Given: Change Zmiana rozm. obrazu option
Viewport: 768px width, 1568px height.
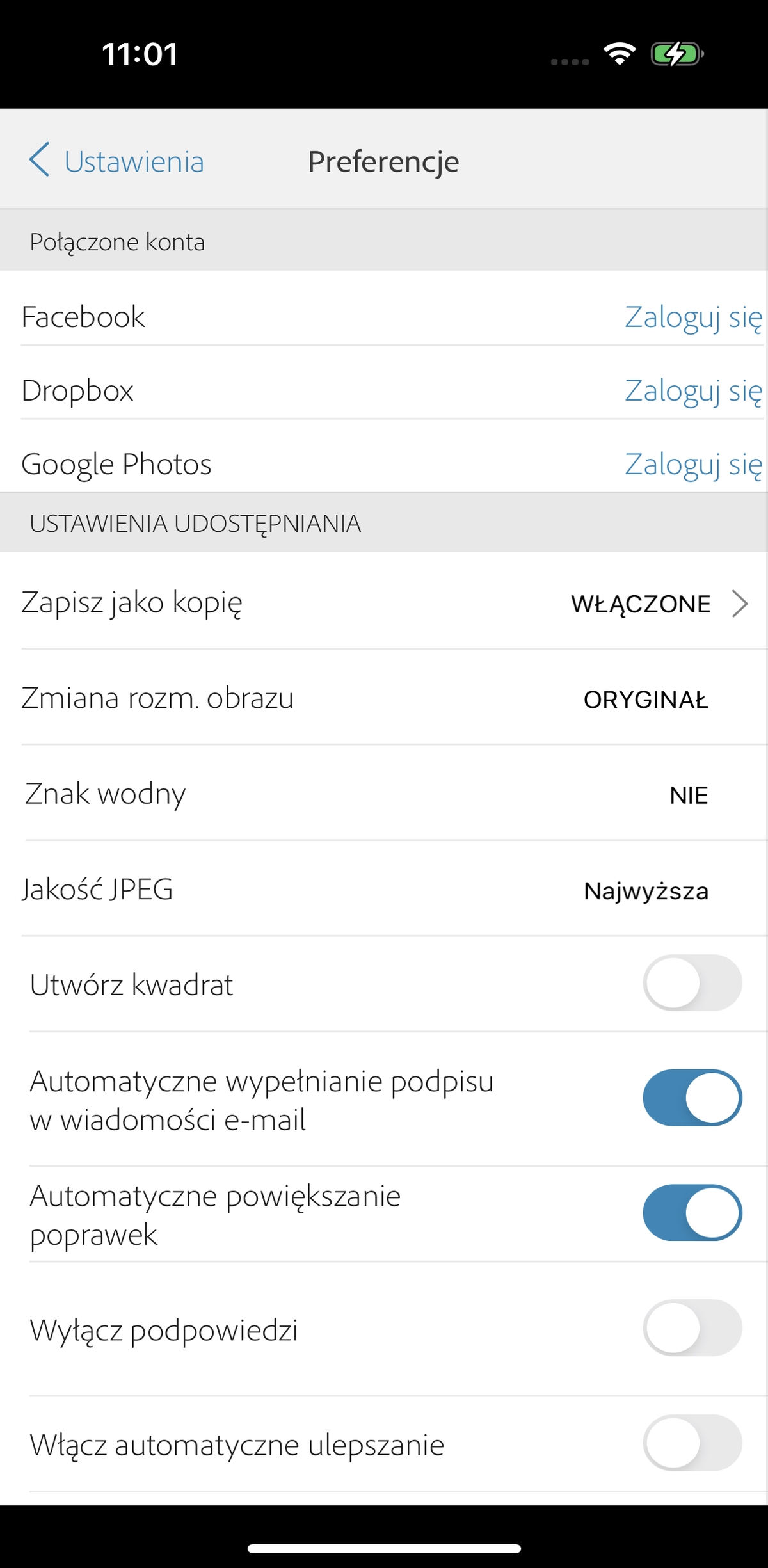Looking at the screenshot, I should [x=384, y=698].
